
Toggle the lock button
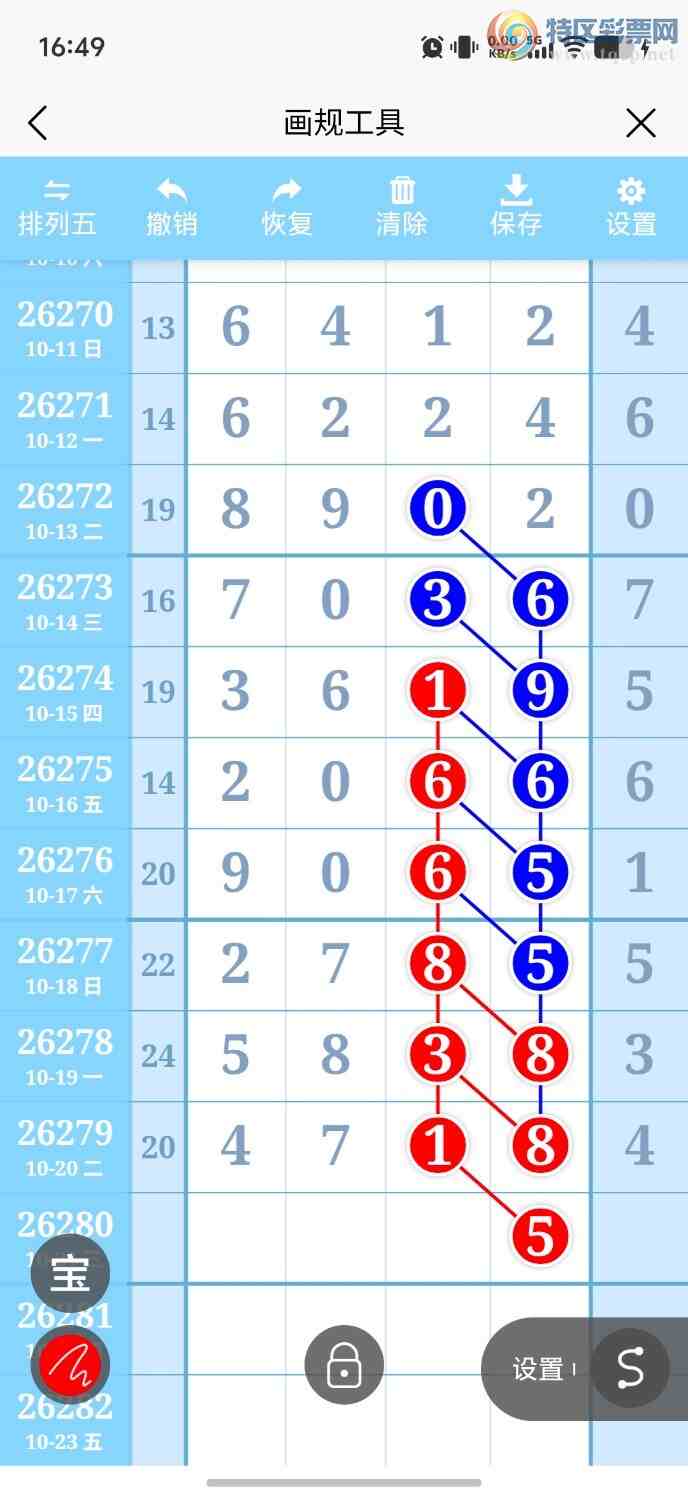tap(344, 1365)
